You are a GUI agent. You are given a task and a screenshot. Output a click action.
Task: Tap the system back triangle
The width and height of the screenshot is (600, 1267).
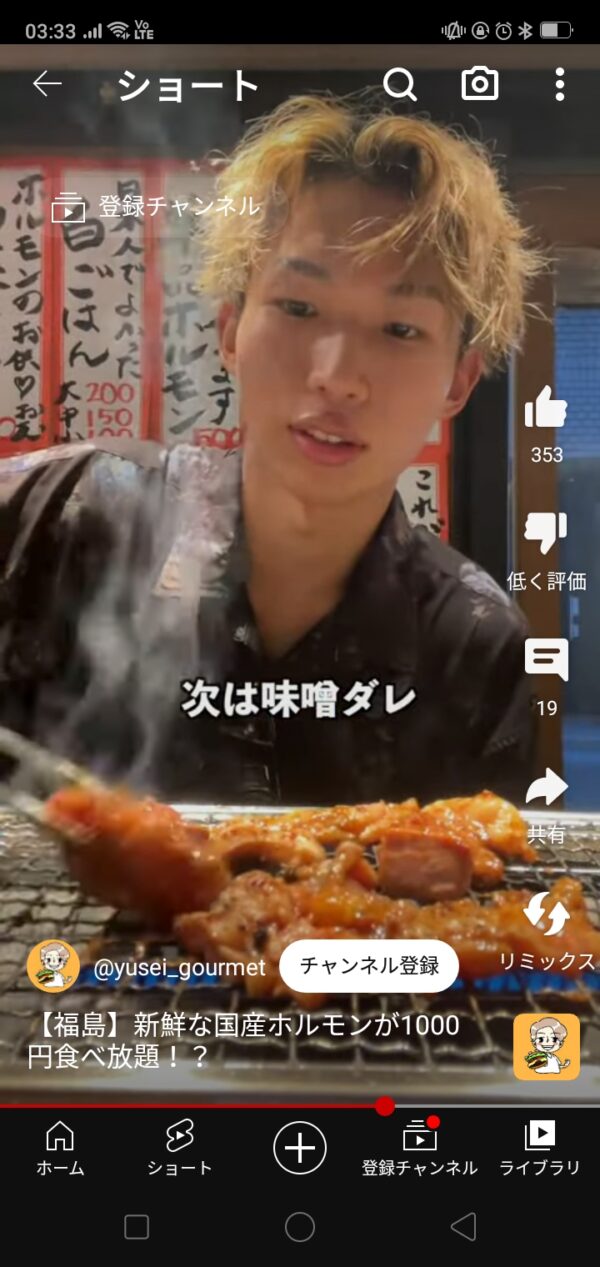pos(462,1227)
